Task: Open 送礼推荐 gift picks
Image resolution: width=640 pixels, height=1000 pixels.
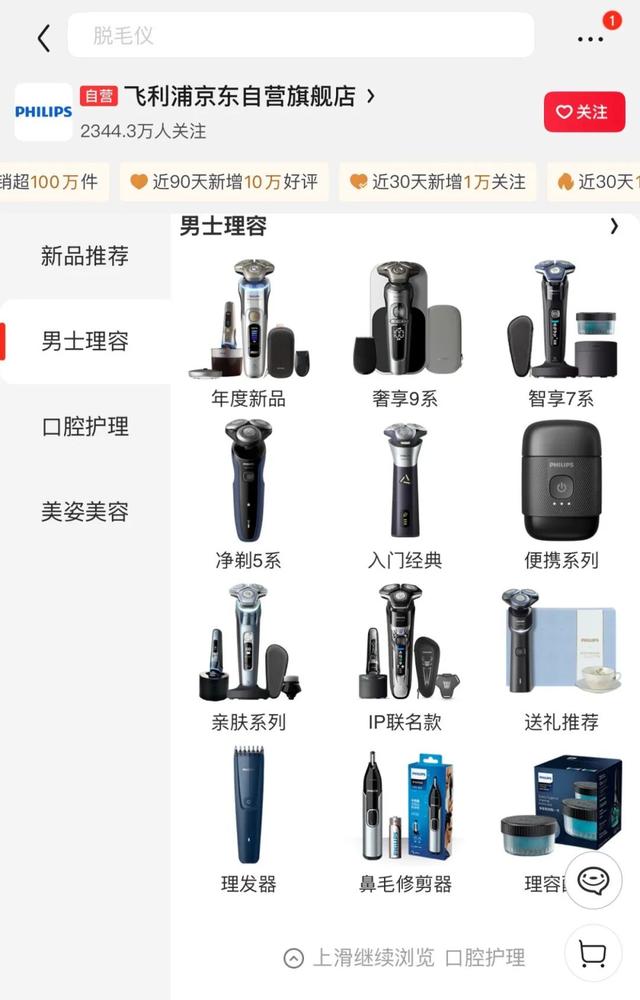Action: point(561,657)
